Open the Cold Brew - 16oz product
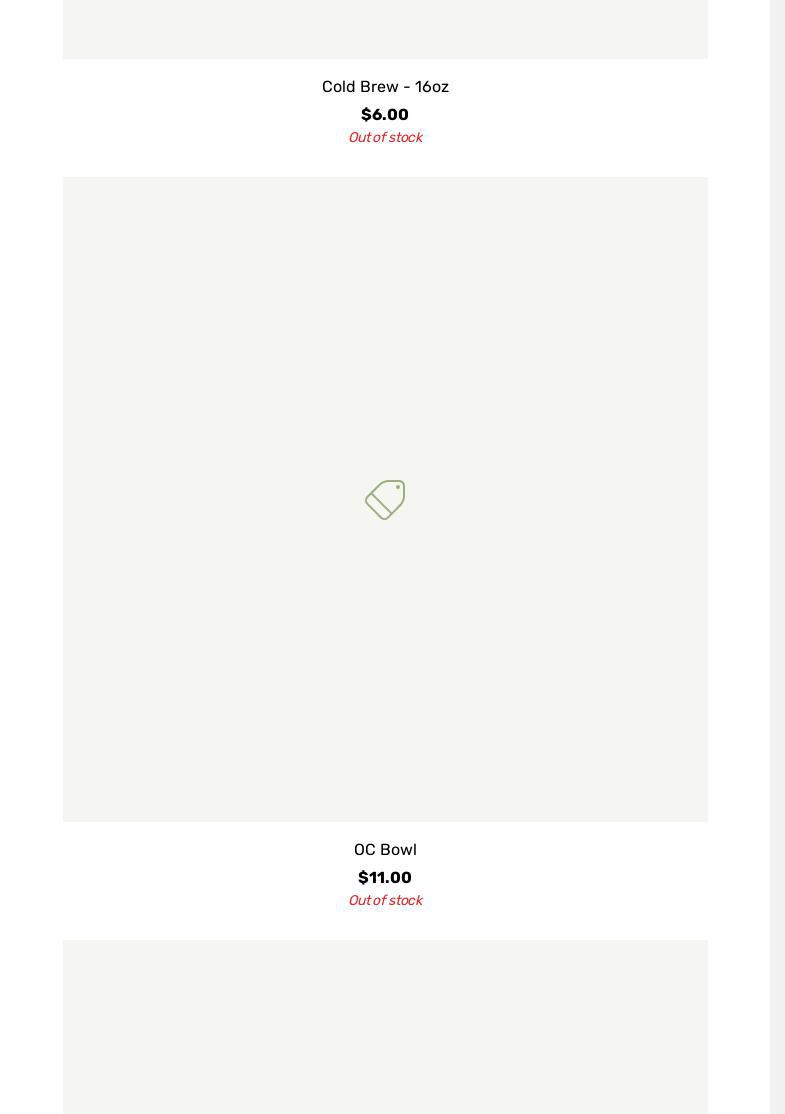Viewport: 785px width, 1114px height. pos(385,87)
